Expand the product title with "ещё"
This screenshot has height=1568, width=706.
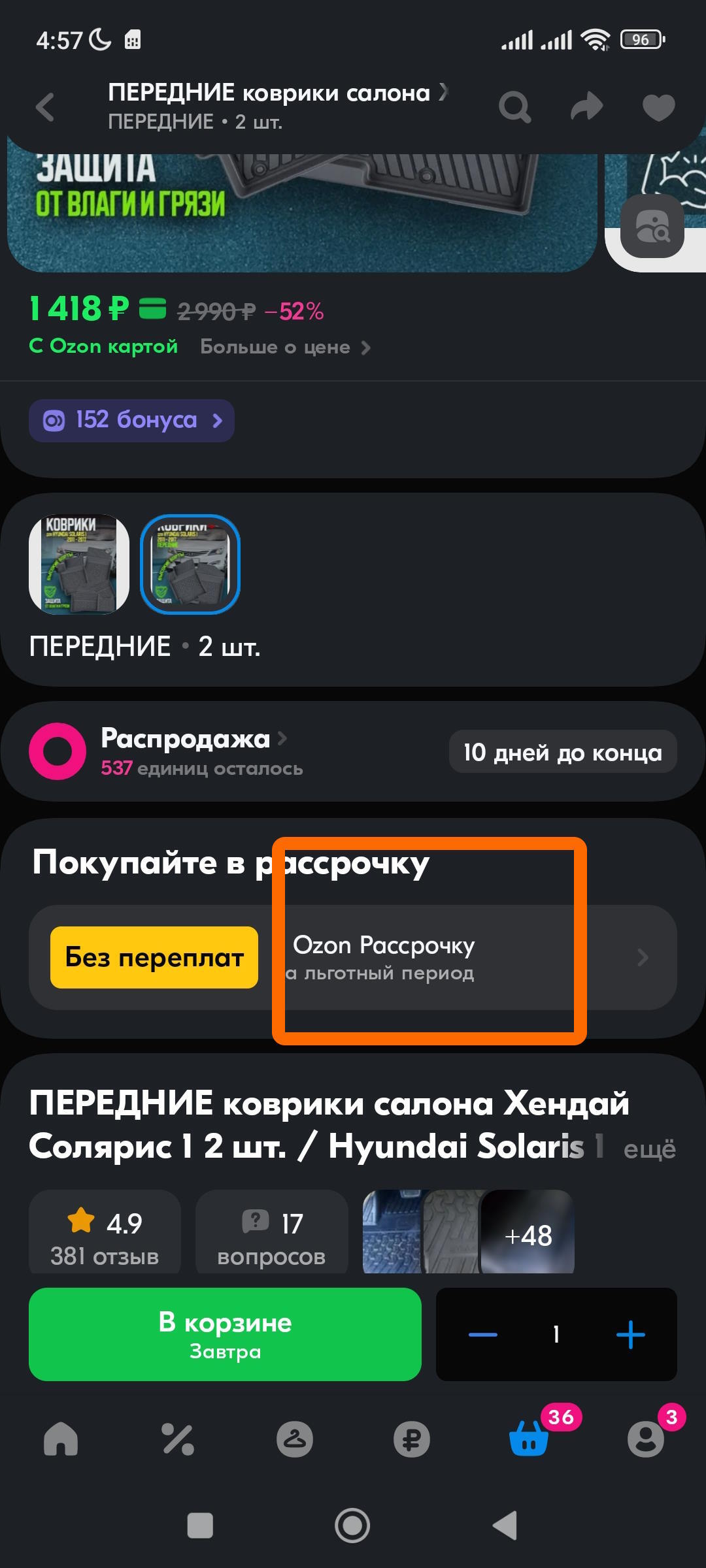pyautogui.click(x=649, y=1149)
